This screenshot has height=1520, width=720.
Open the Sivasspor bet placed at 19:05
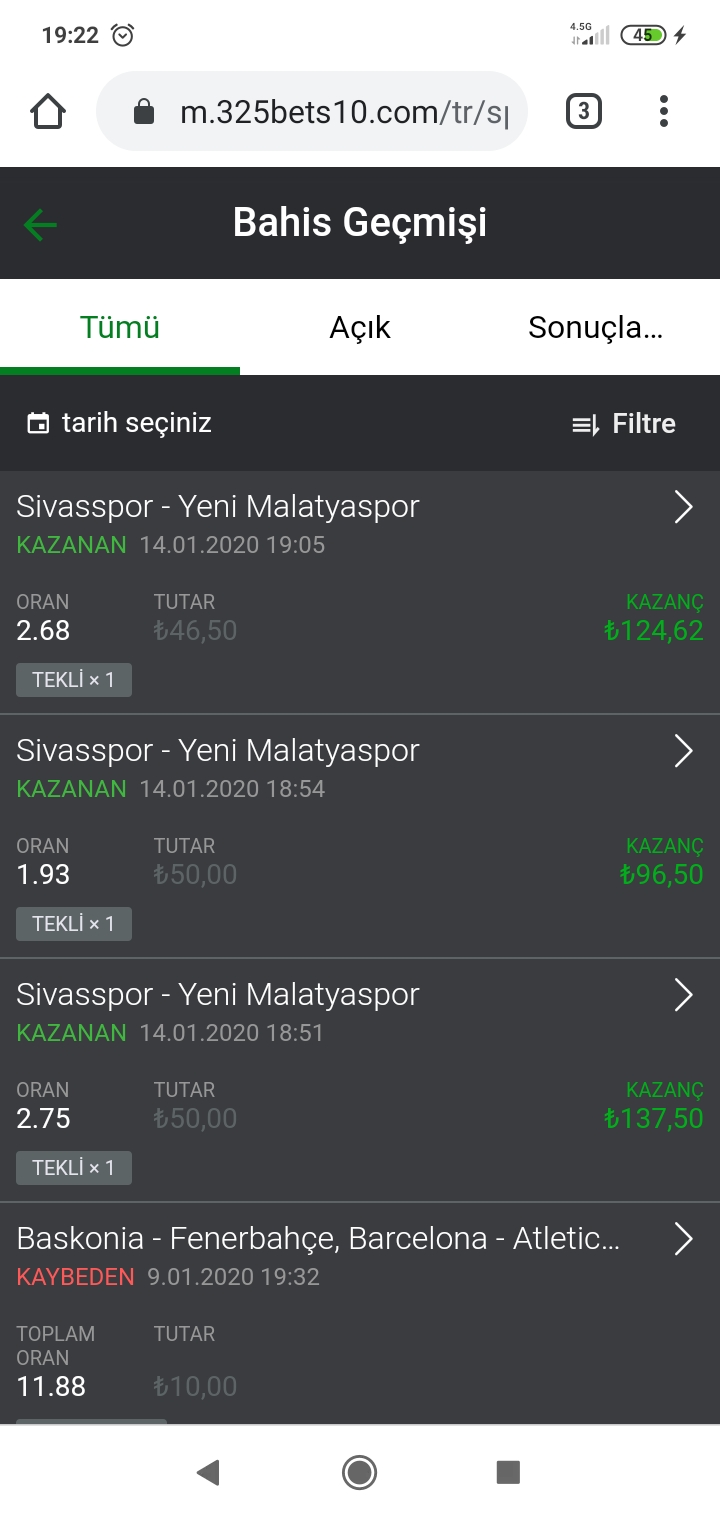pos(360,592)
